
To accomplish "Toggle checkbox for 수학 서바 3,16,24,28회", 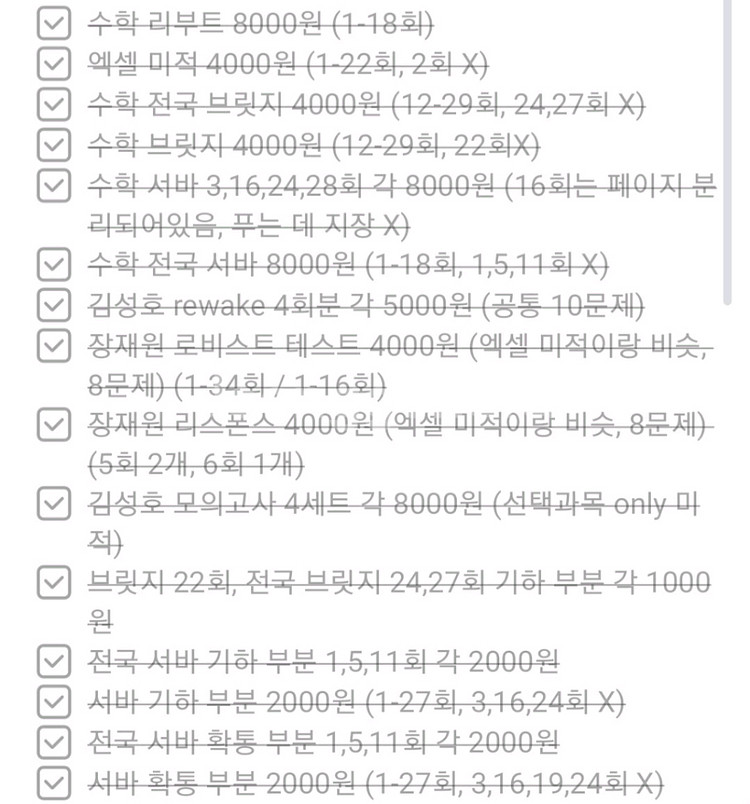I will click(x=52, y=185).
